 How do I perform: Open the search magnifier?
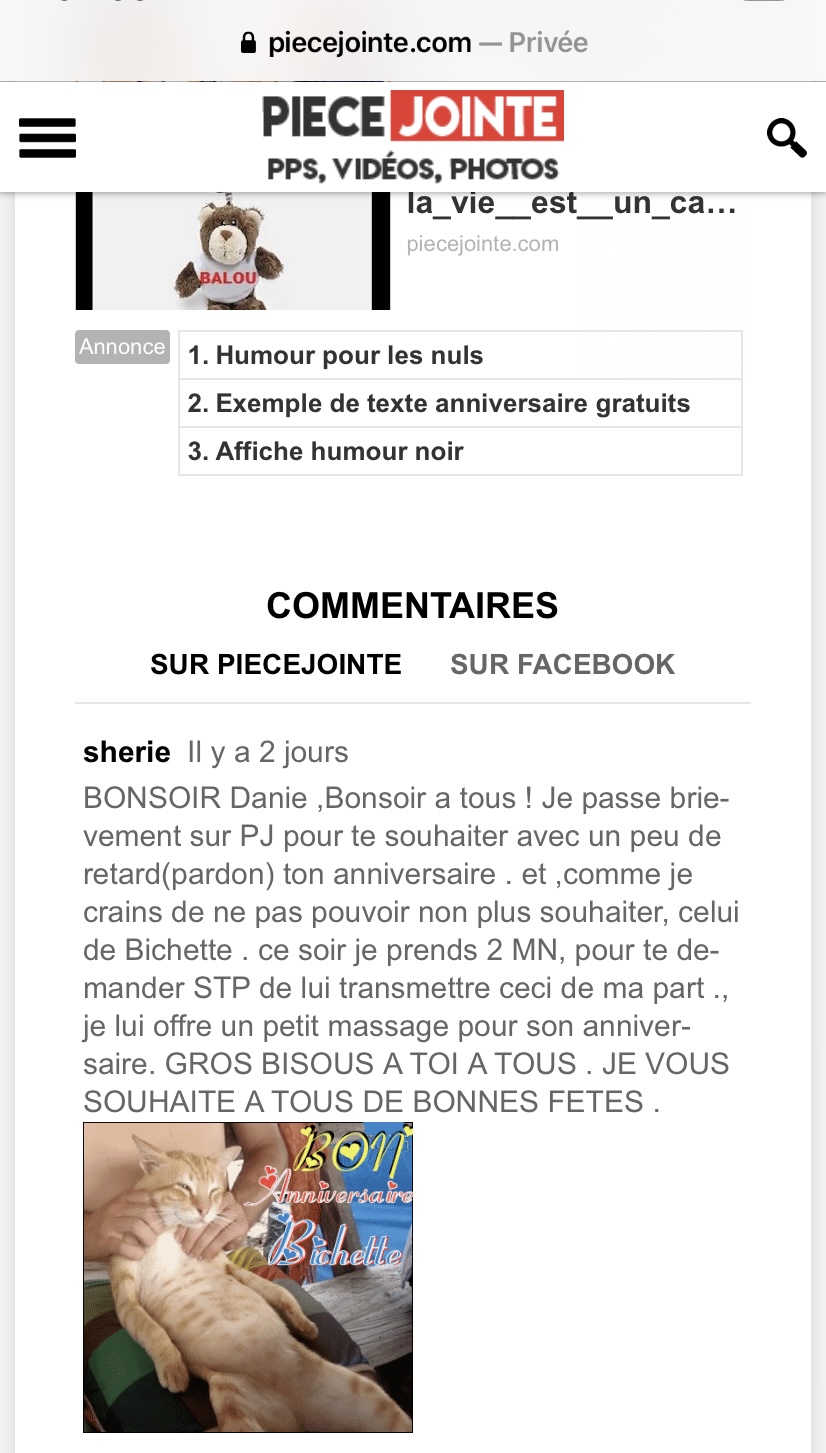click(x=786, y=138)
